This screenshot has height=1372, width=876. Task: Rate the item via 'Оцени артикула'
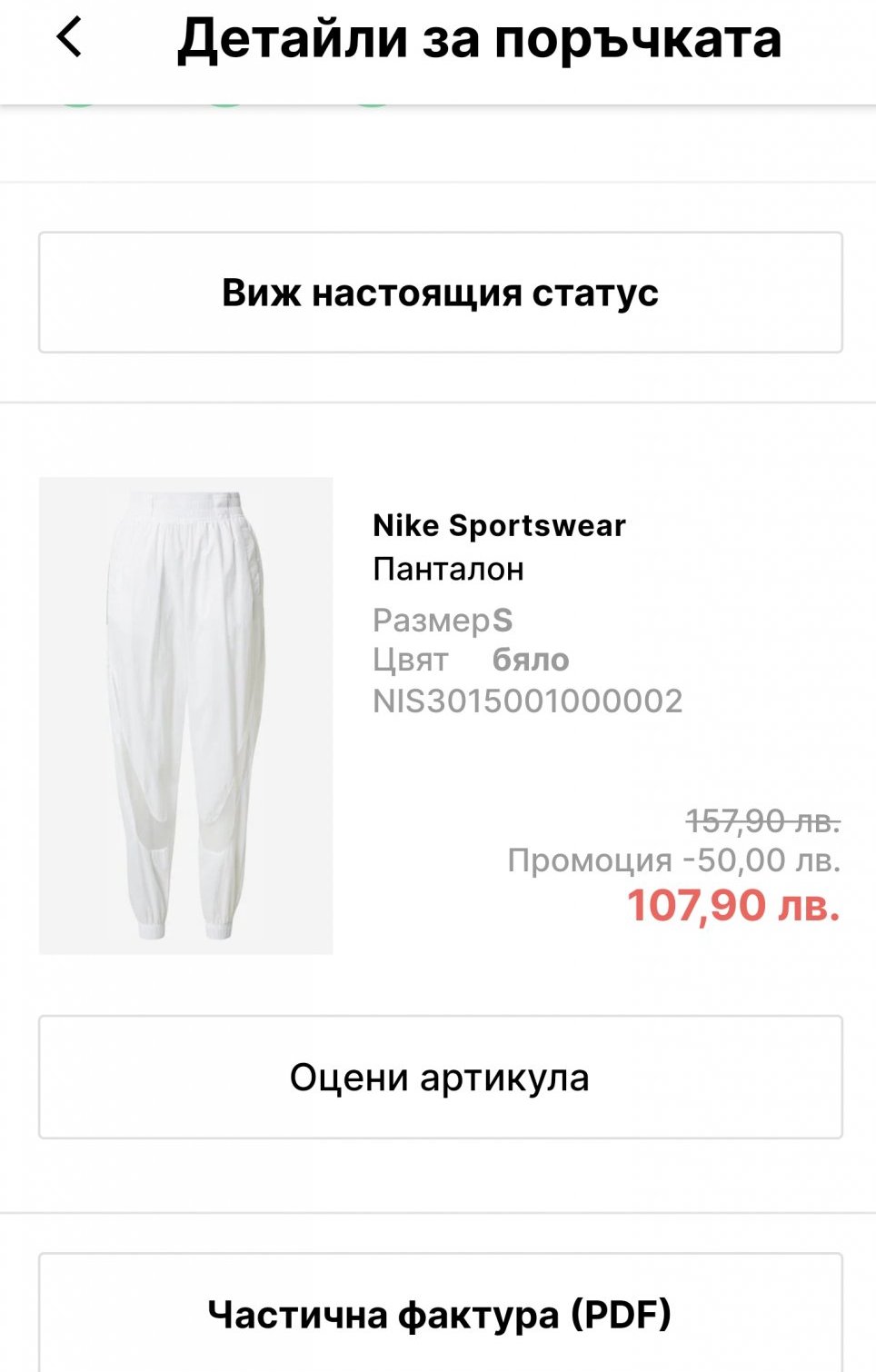tap(440, 1077)
